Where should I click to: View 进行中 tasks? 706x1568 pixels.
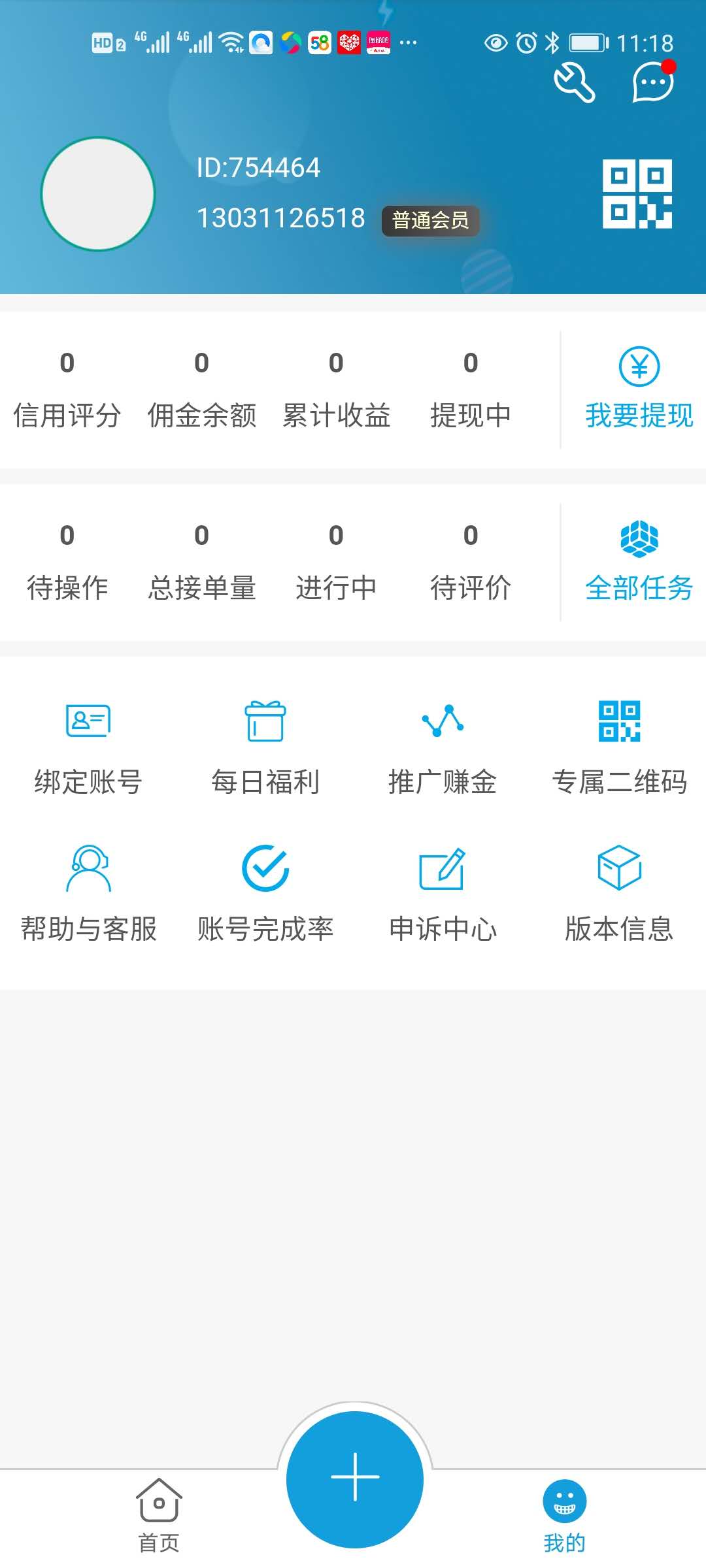coord(336,562)
